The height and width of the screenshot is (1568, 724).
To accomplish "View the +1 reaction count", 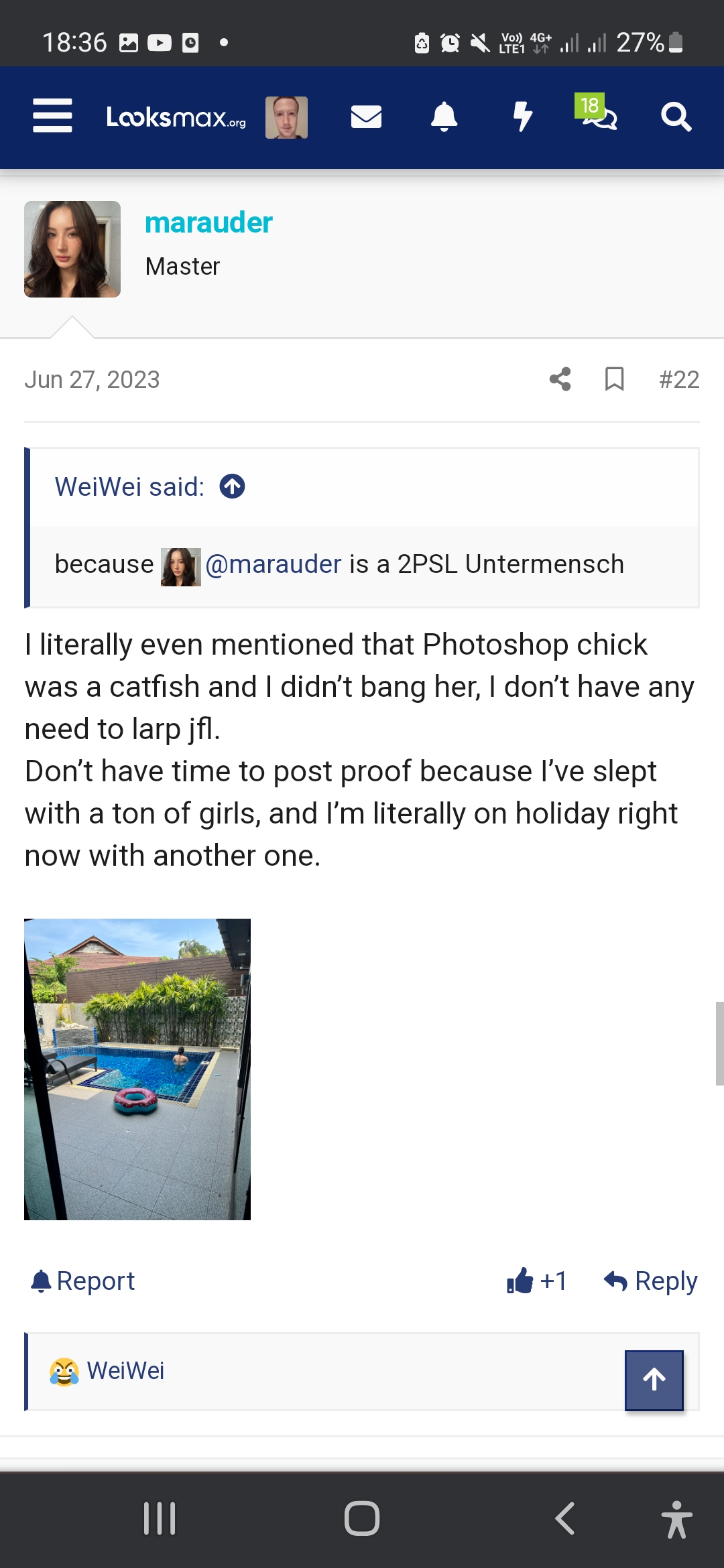I will (538, 1281).
